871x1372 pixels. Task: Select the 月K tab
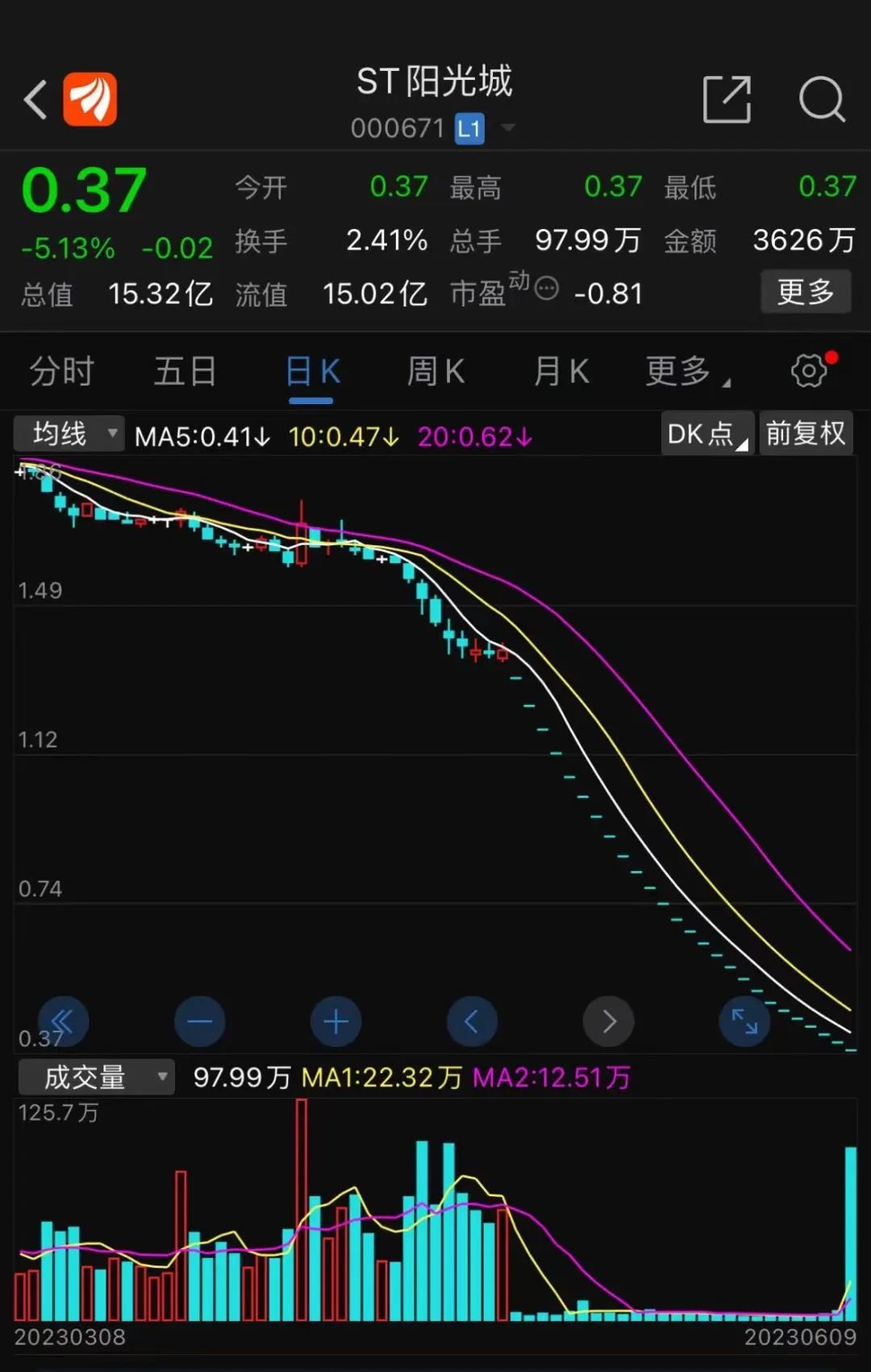click(x=561, y=372)
